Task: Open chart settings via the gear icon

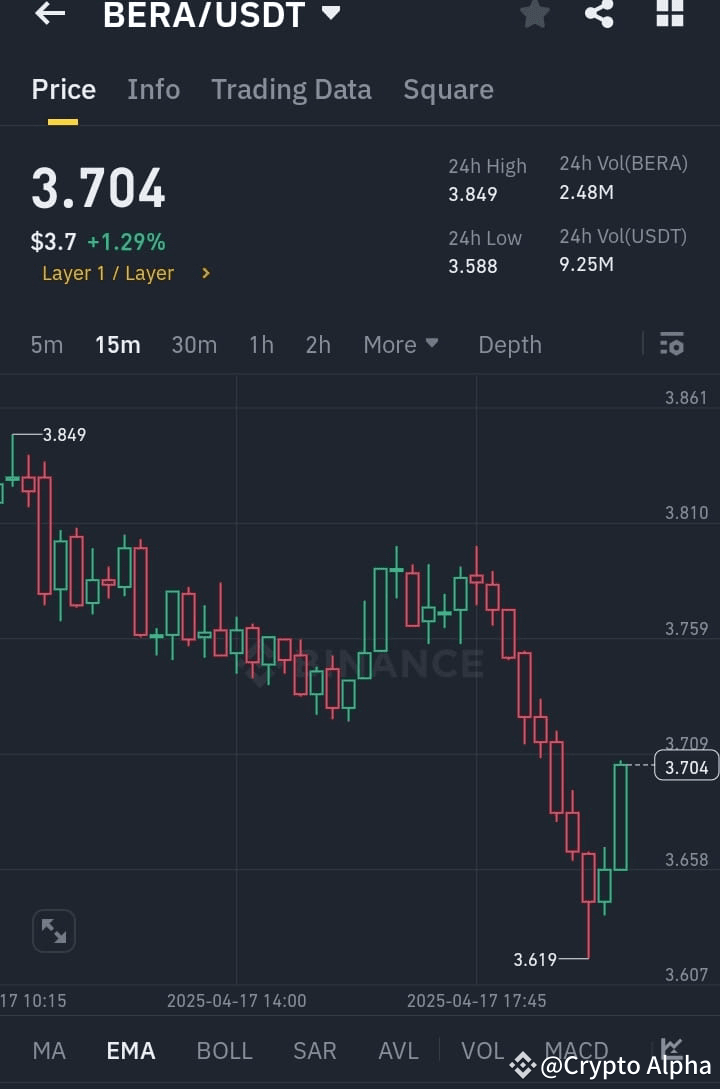Action: coord(672,344)
